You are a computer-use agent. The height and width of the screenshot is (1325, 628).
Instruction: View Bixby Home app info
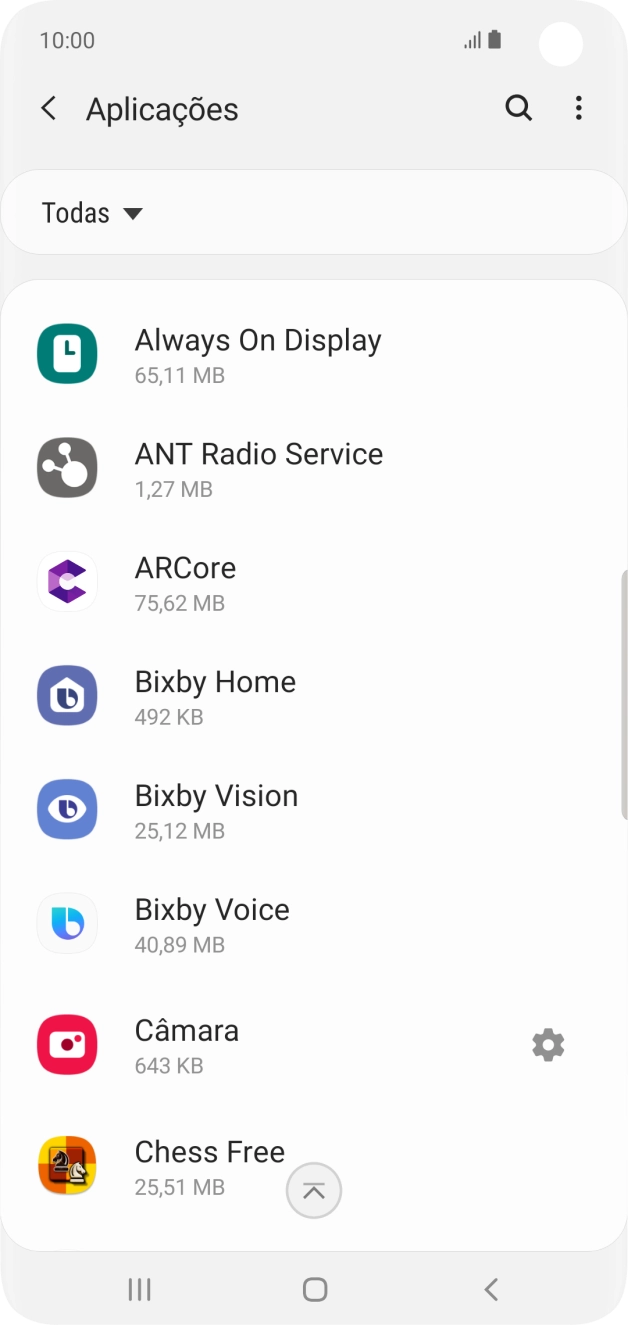click(215, 696)
